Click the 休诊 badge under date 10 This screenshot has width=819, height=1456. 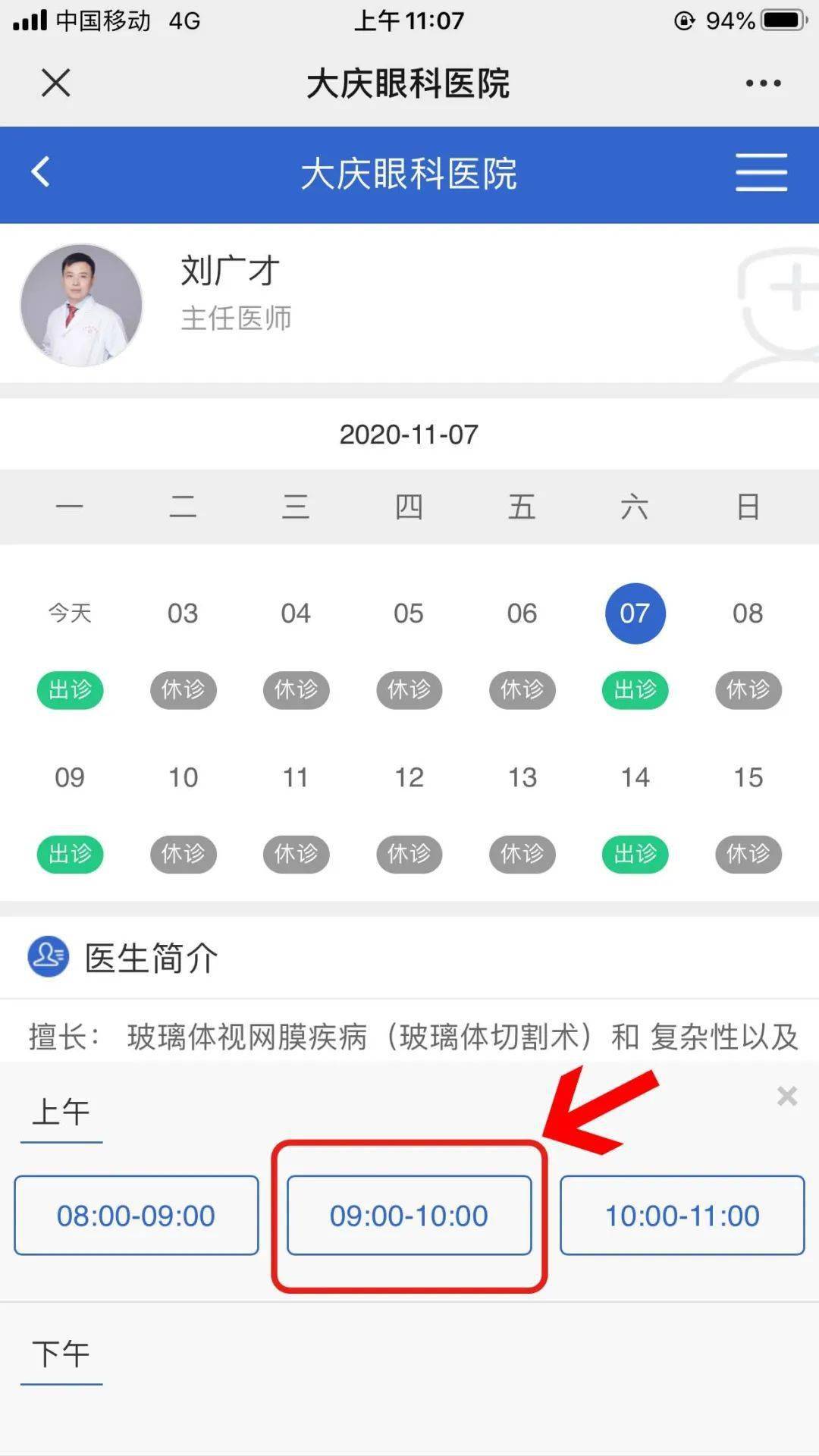[x=183, y=854]
